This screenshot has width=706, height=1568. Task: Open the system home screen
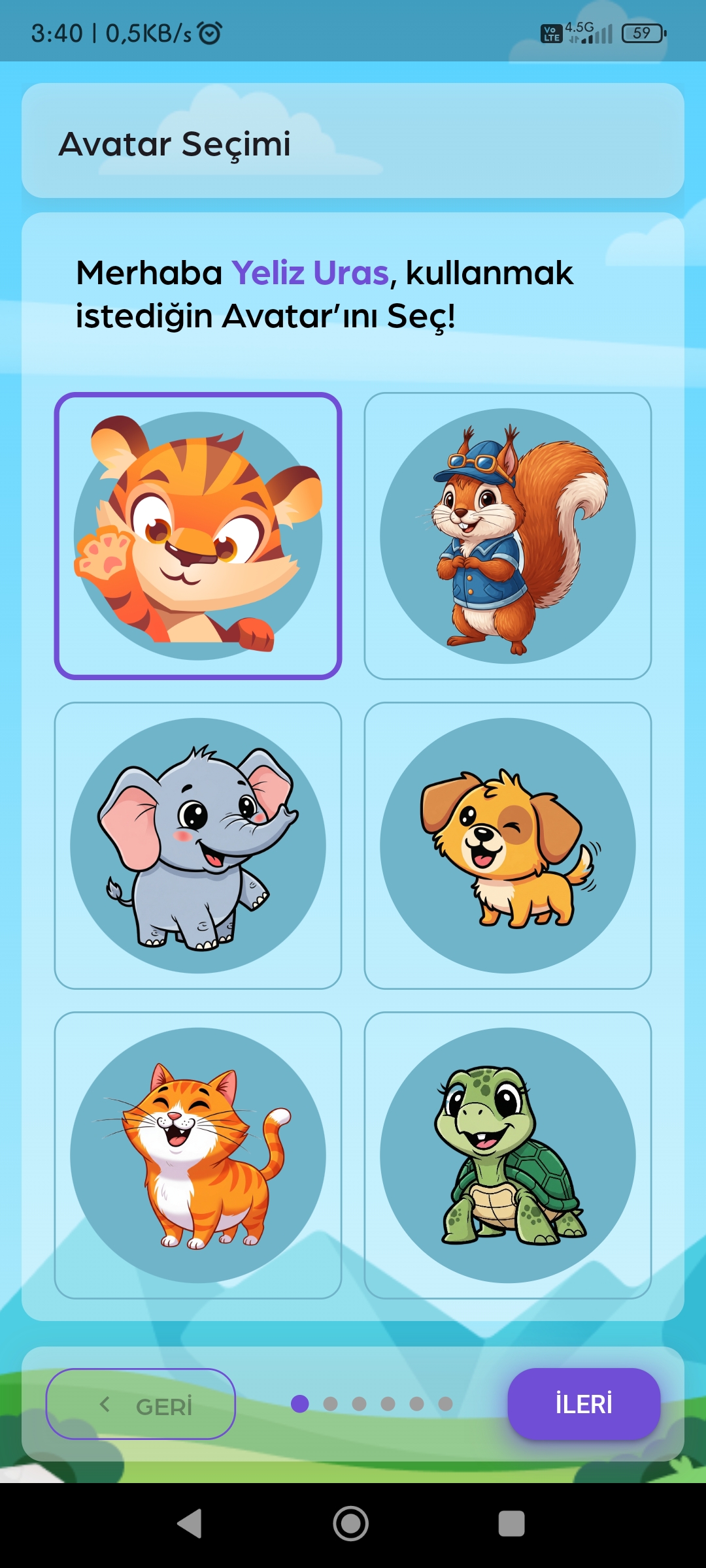tap(351, 1524)
